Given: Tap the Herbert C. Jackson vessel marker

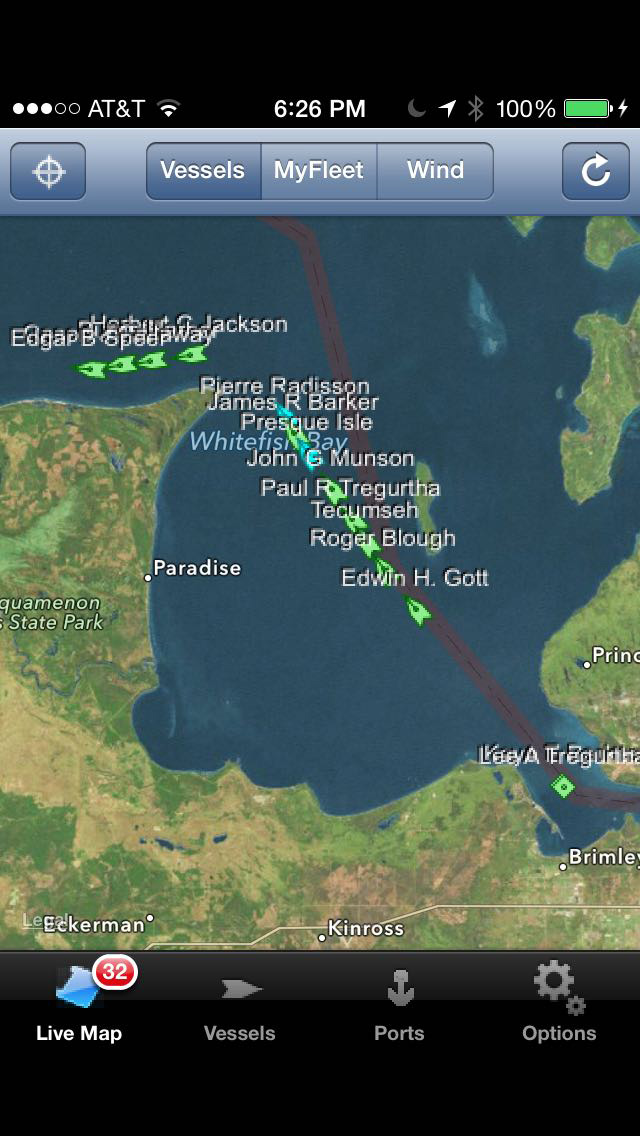Looking at the screenshot, I should [192, 354].
